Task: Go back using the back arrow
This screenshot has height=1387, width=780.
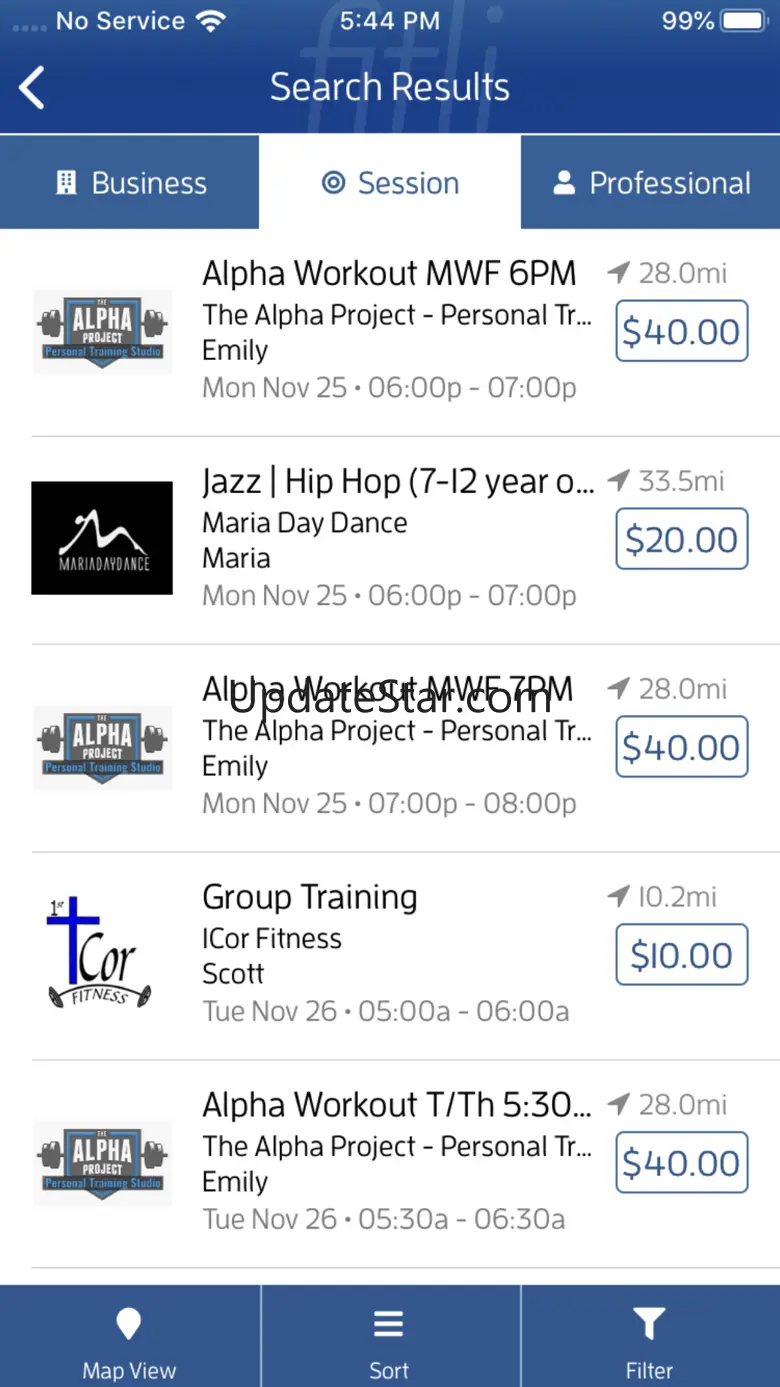Action: point(32,88)
